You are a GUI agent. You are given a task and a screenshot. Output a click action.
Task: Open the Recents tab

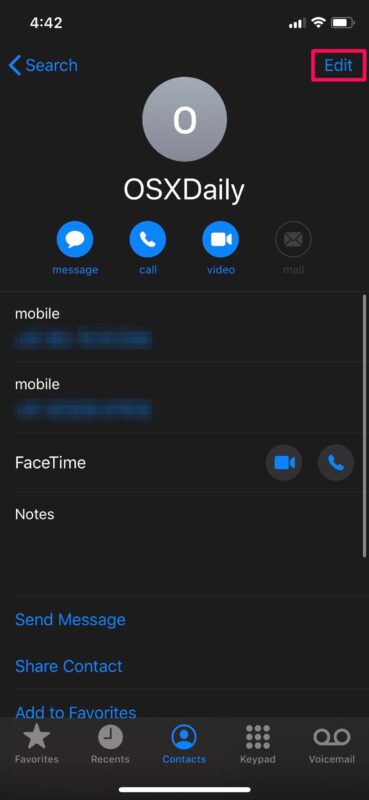(110, 745)
